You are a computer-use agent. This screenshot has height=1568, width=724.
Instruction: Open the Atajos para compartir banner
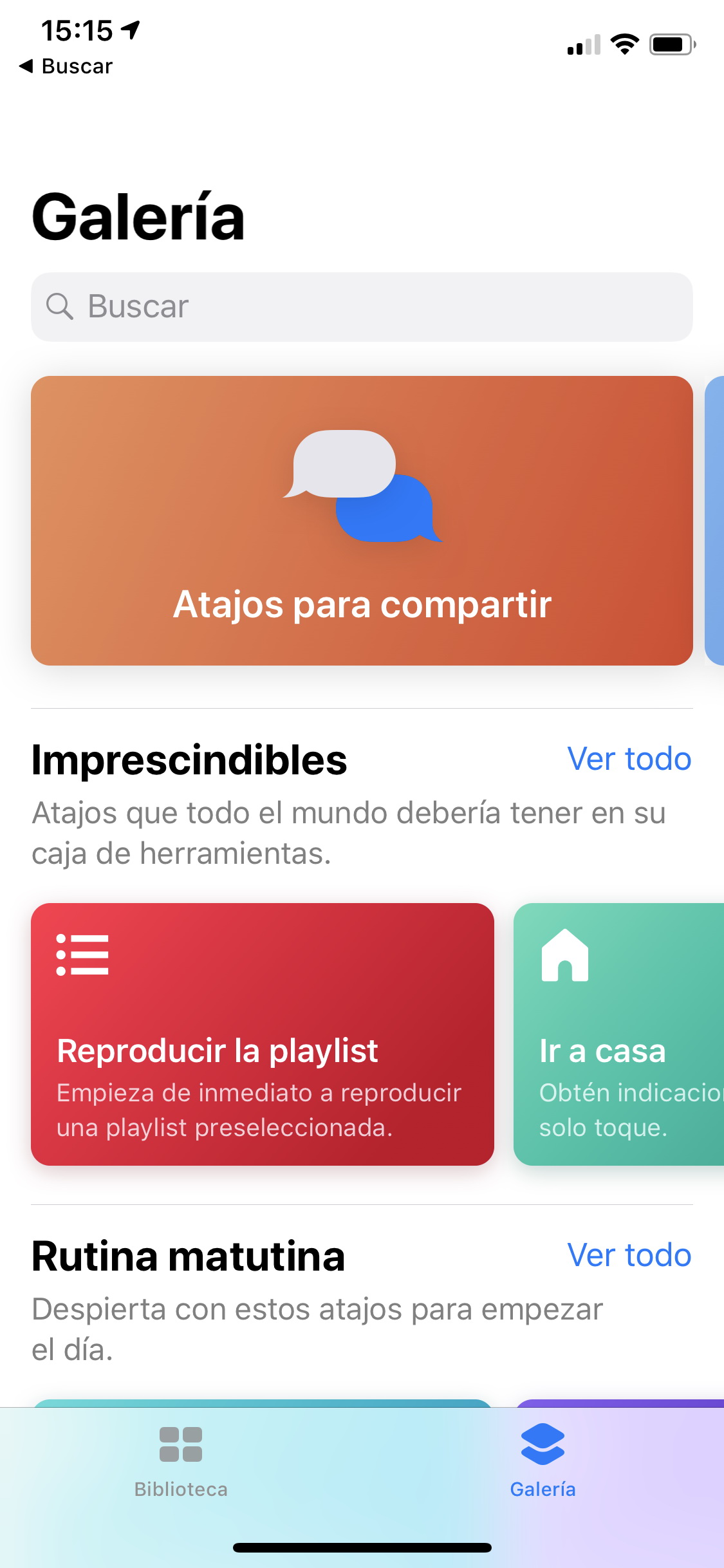[362, 520]
